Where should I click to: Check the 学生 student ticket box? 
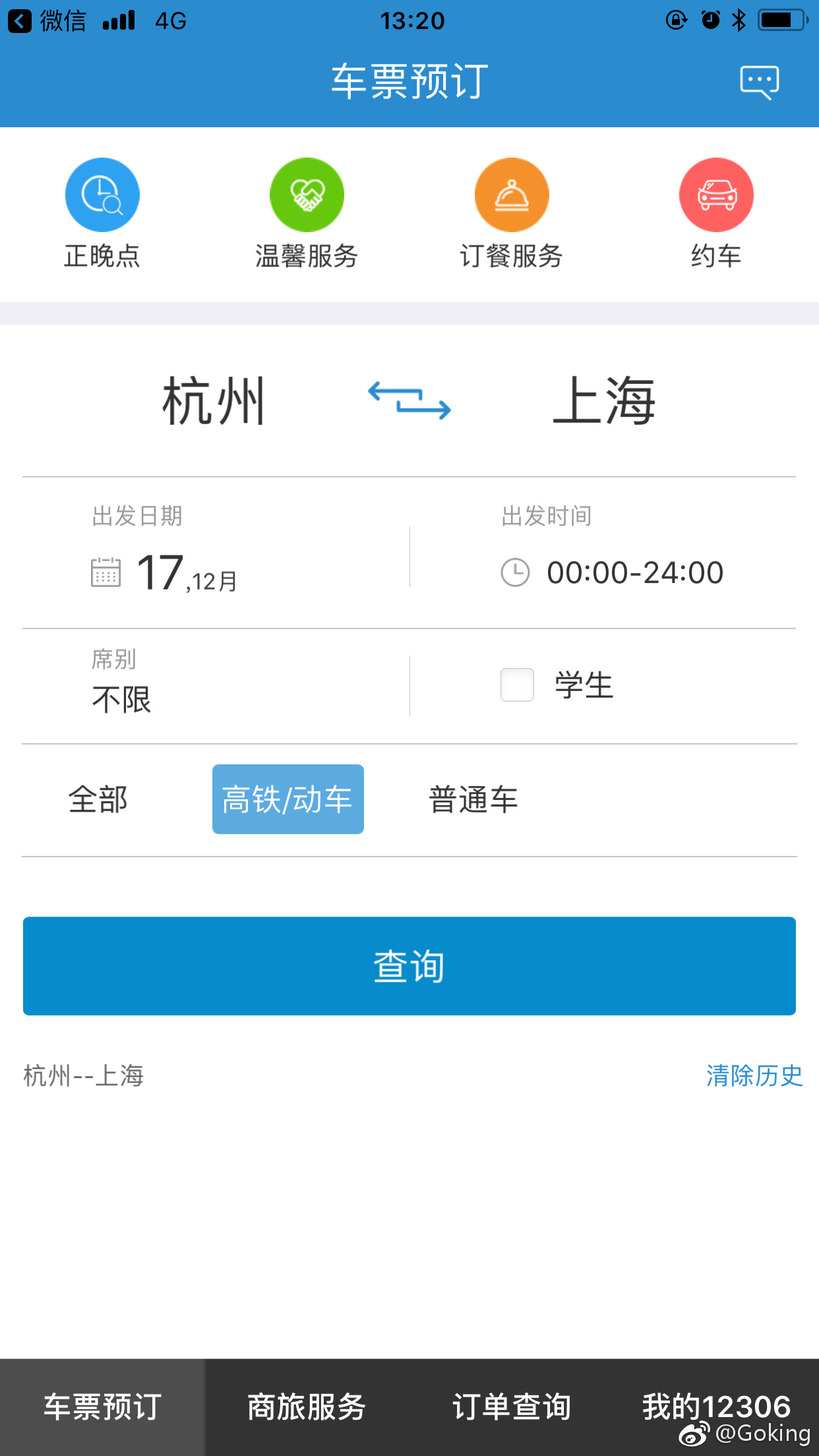tap(517, 684)
